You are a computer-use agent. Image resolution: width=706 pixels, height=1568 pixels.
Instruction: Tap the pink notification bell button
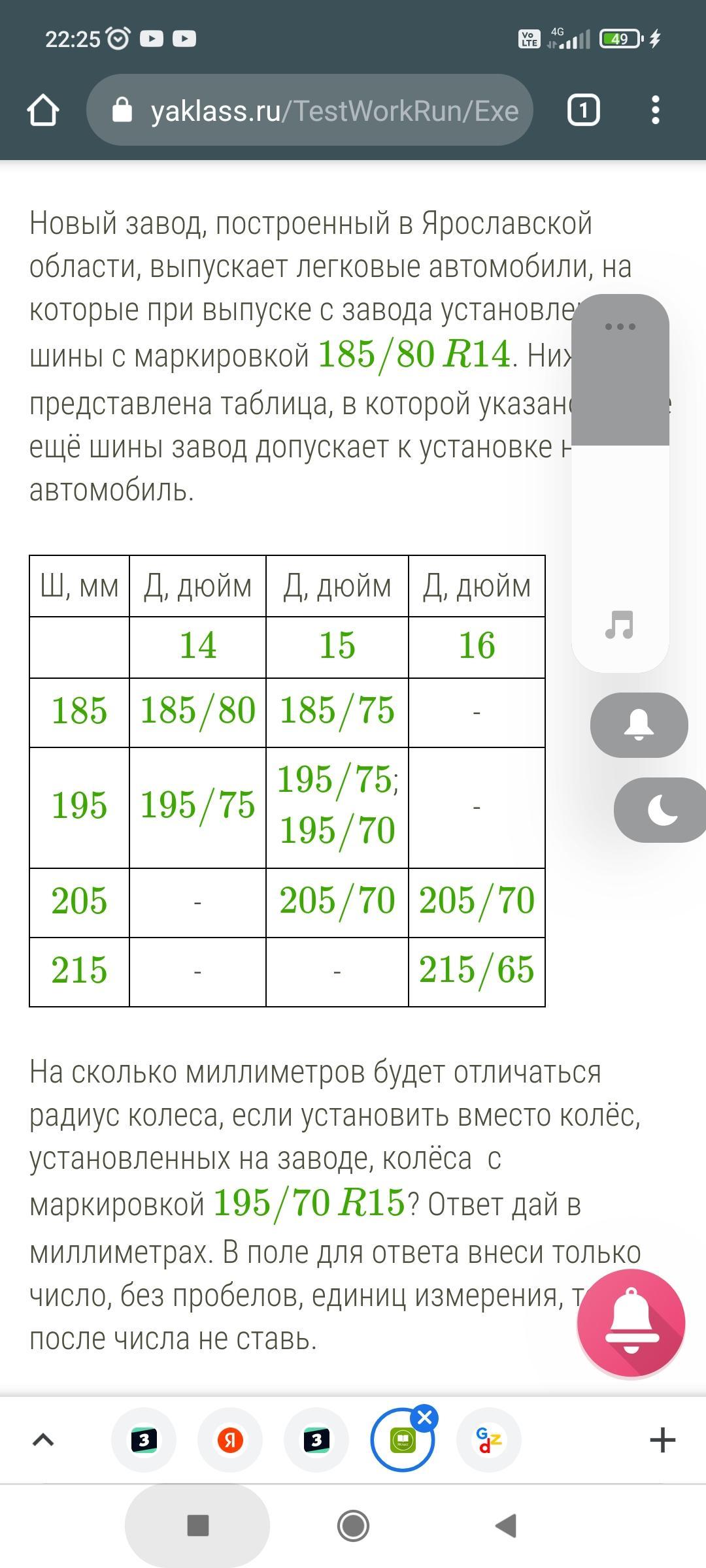(x=631, y=1323)
